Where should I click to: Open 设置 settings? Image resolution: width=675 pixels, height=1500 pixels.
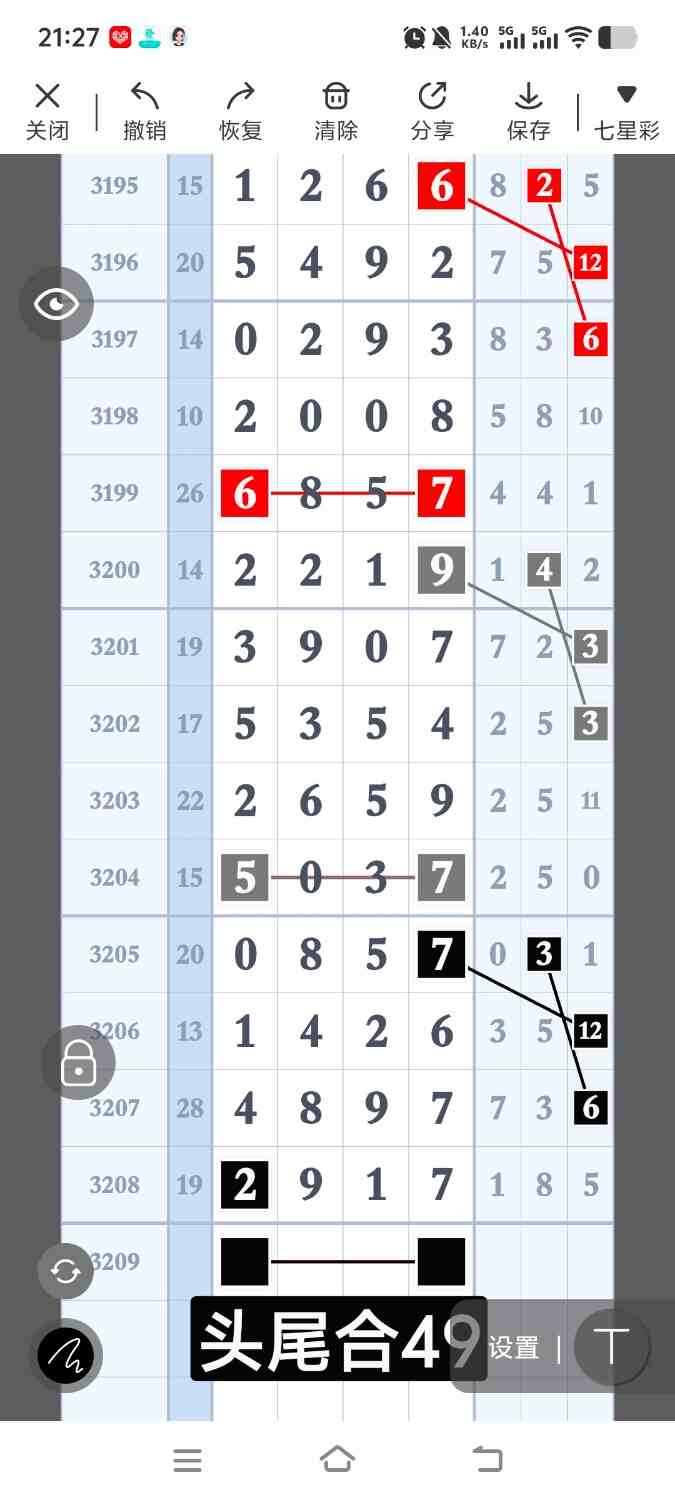[x=514, y=1348]
